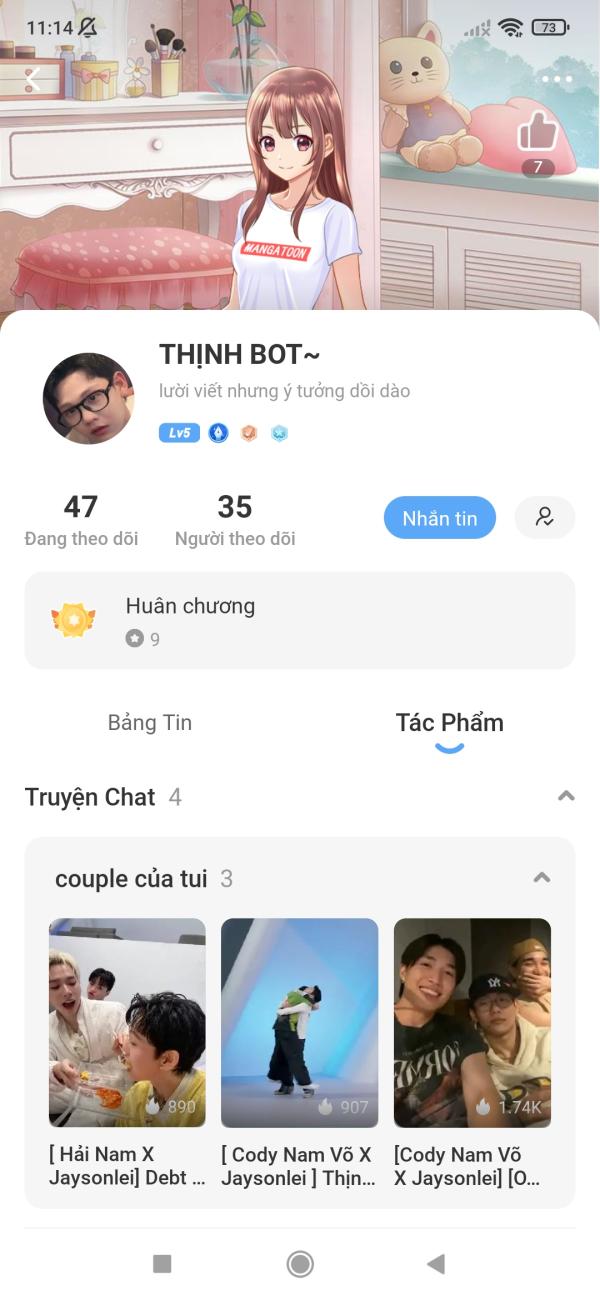Open THỊNH BOT~ profile avatar
The image size is (600, 1300).
click(x=89, y=398)
